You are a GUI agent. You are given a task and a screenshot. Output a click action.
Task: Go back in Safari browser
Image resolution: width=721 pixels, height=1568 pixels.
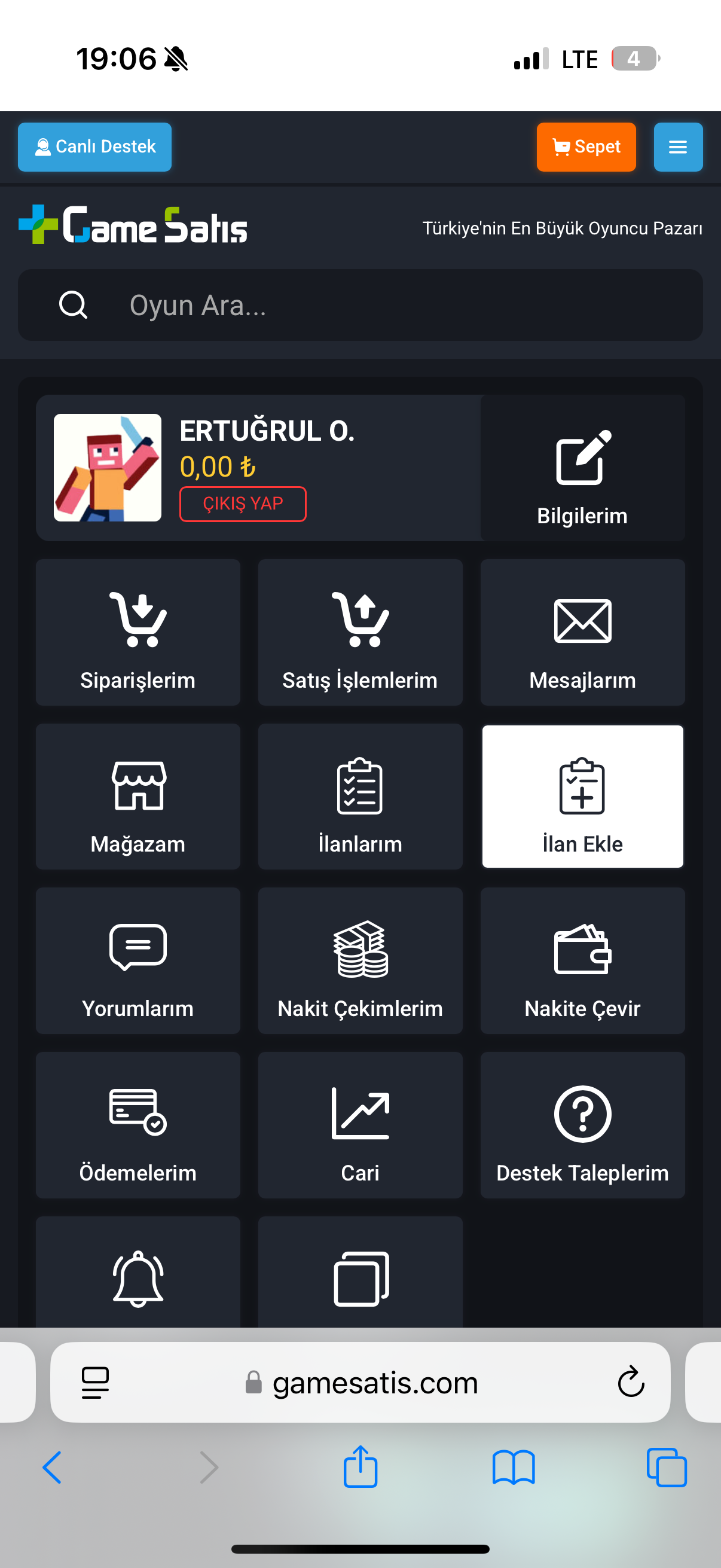[x=53, y=1467]
